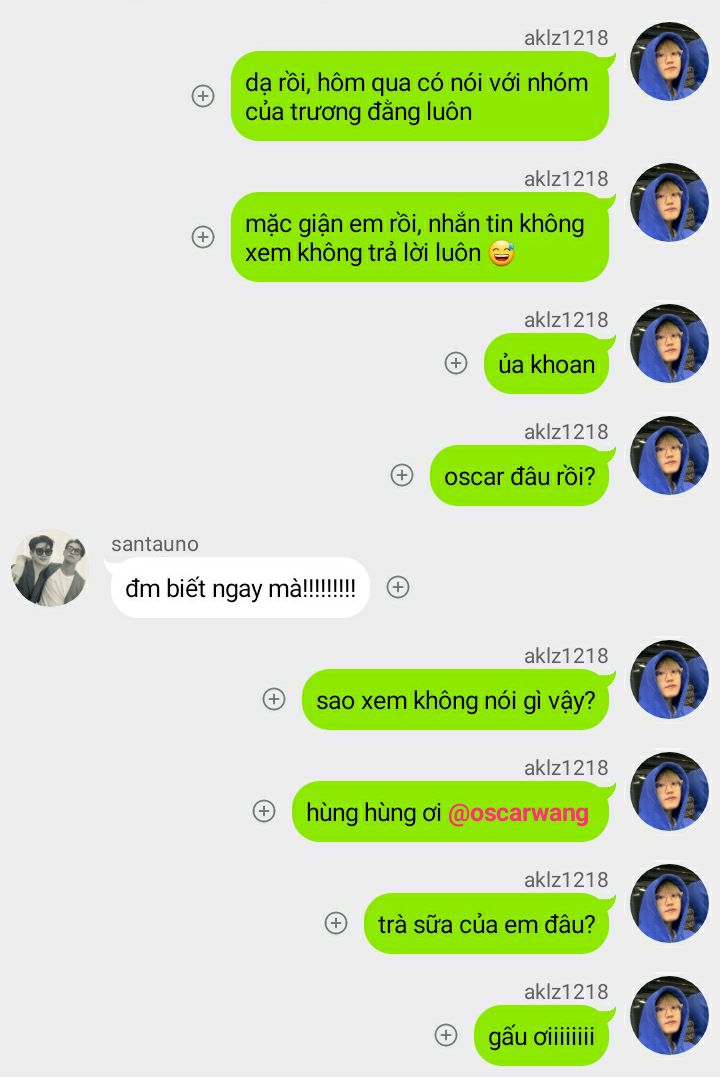Tap plus icon beside "trà sữa của em đâu?"
Viewport: 720px width, 1077px height.
(336, 923)
